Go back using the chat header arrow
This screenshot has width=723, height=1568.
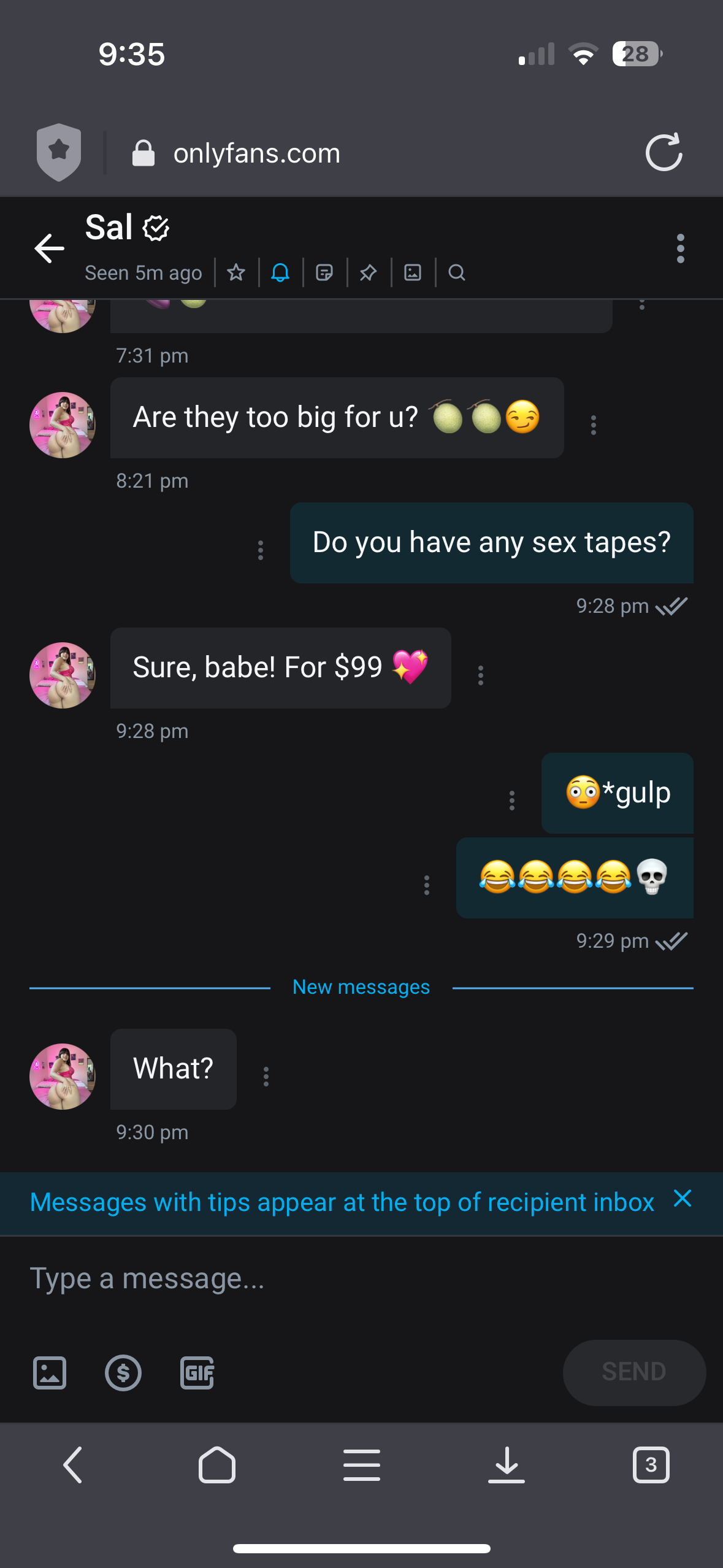click(x=49, y=248)
